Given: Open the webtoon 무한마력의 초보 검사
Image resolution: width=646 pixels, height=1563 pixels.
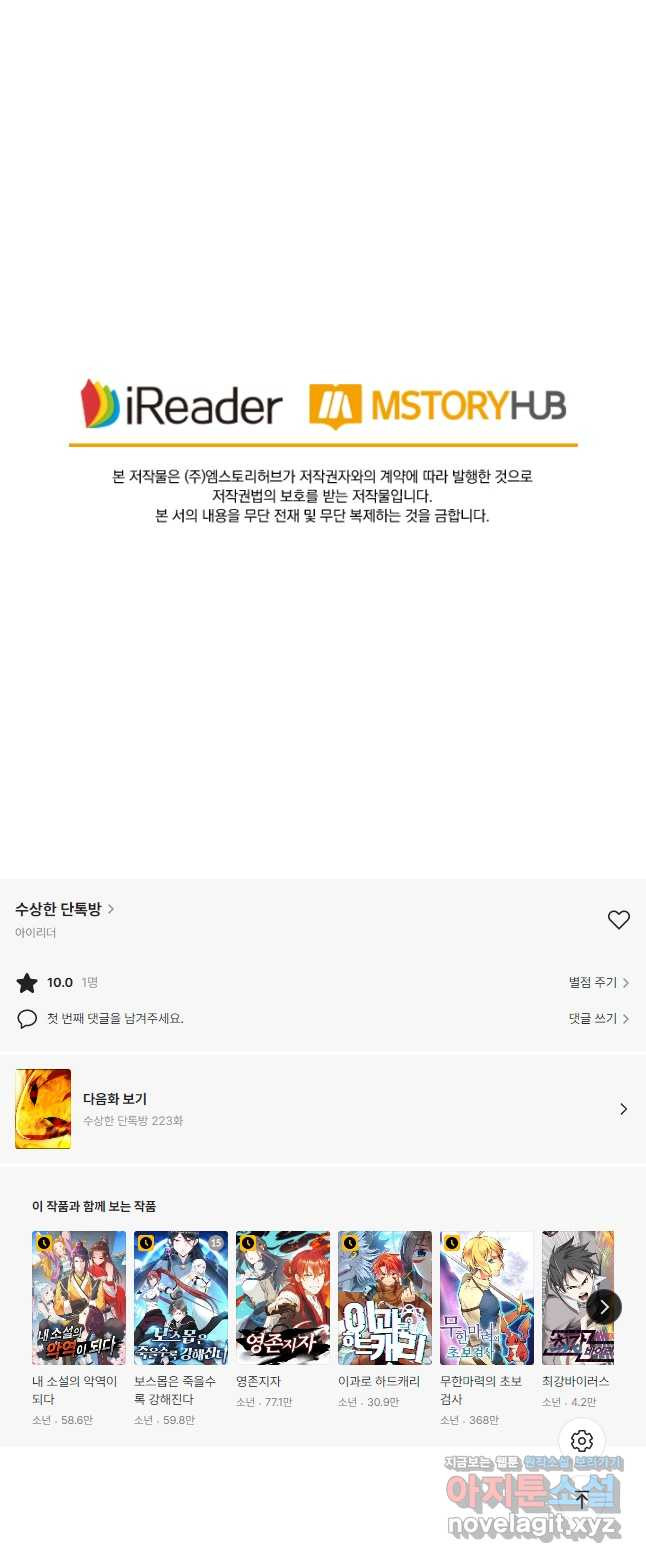Looking at the screenshot, I should click(x=487, y=1298).
